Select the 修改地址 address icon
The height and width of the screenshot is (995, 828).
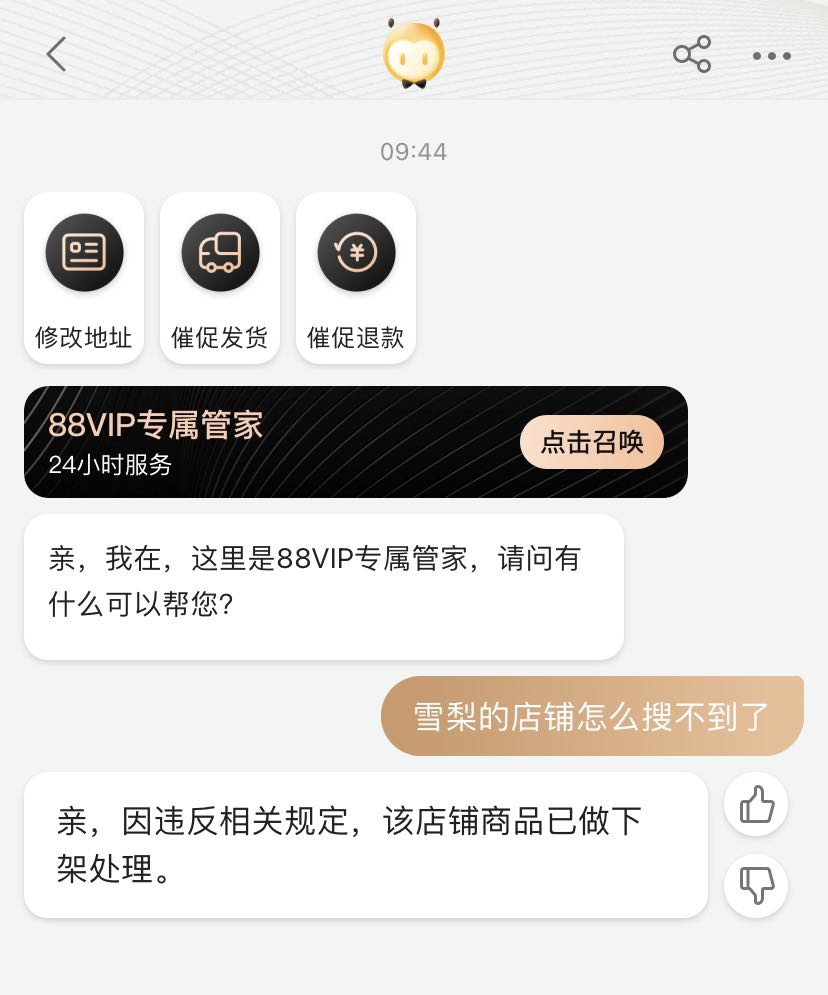84,252
